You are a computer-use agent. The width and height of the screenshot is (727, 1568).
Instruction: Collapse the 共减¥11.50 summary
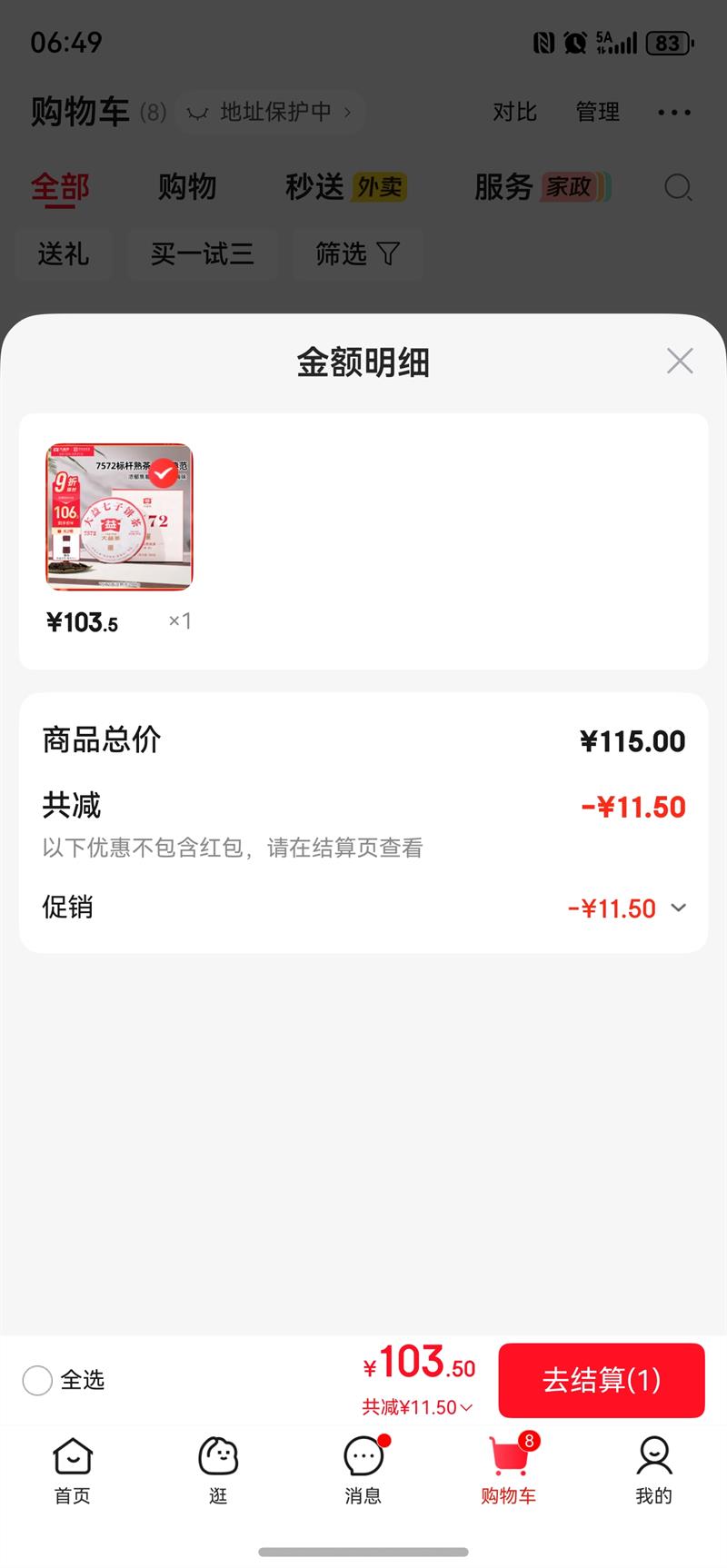click(x=417, y=1407)
